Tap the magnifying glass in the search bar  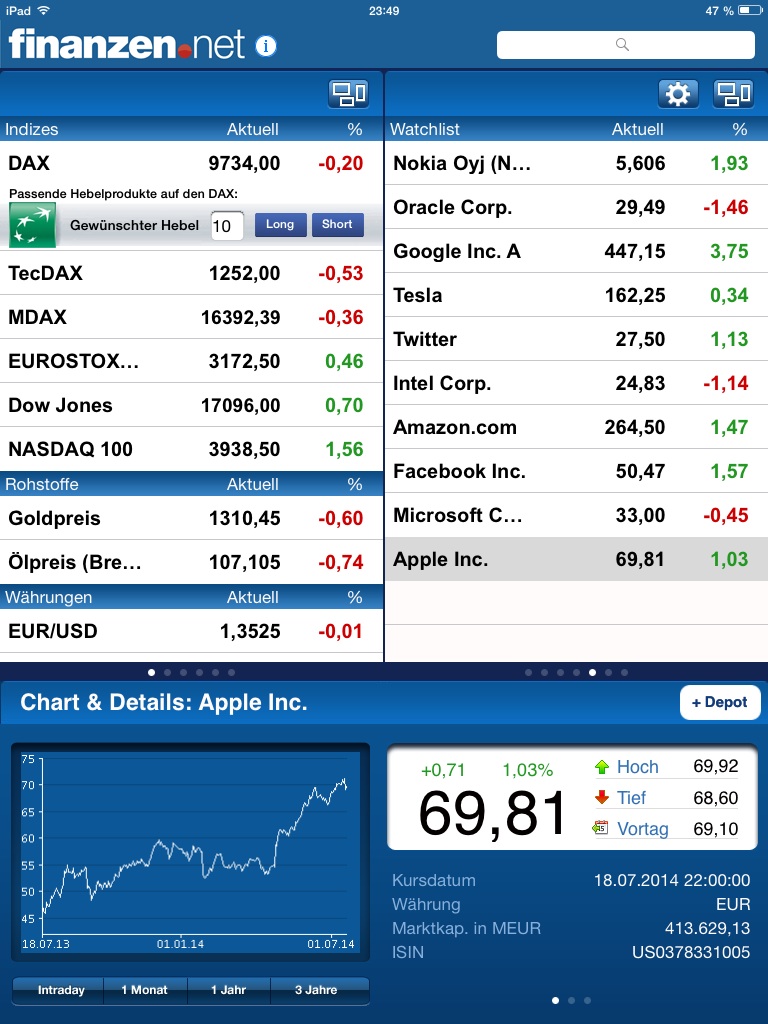click(622, 45)
